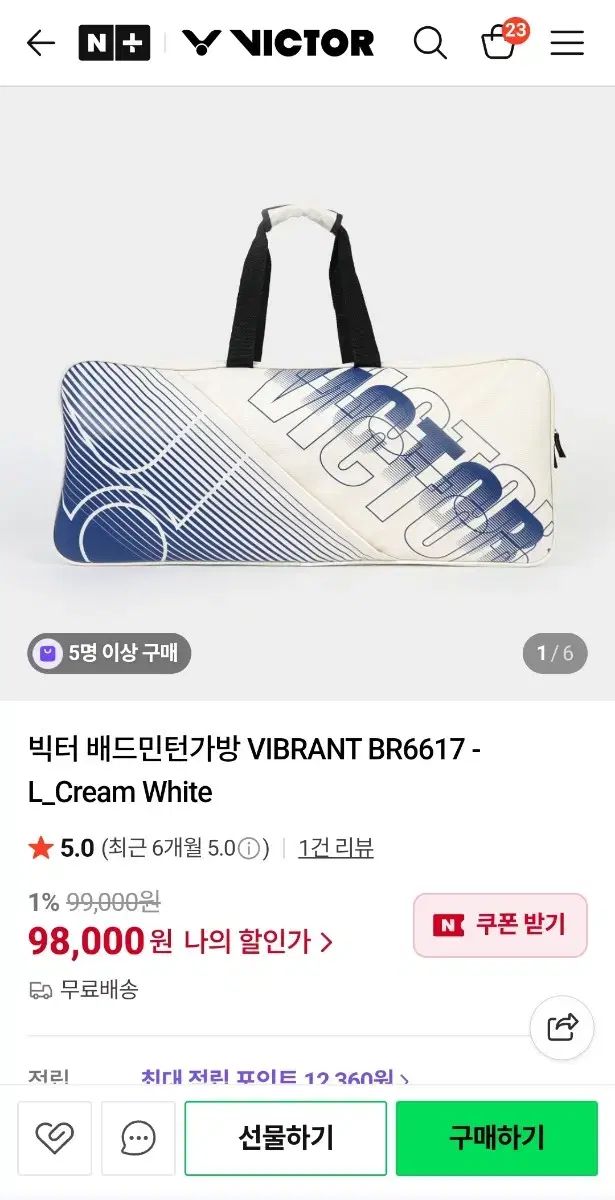Open the shopping cart with 23 items

click(499, 43)
